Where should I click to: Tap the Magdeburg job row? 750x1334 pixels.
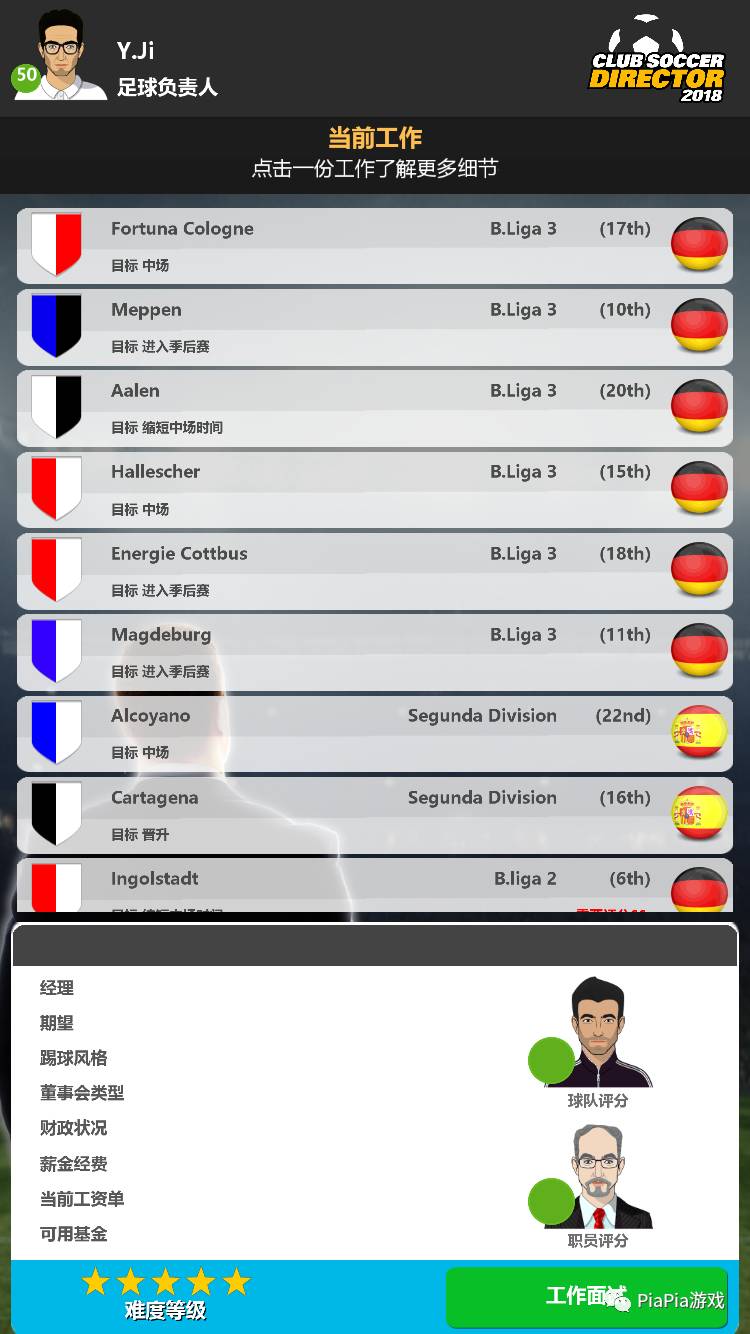(375, 652)
